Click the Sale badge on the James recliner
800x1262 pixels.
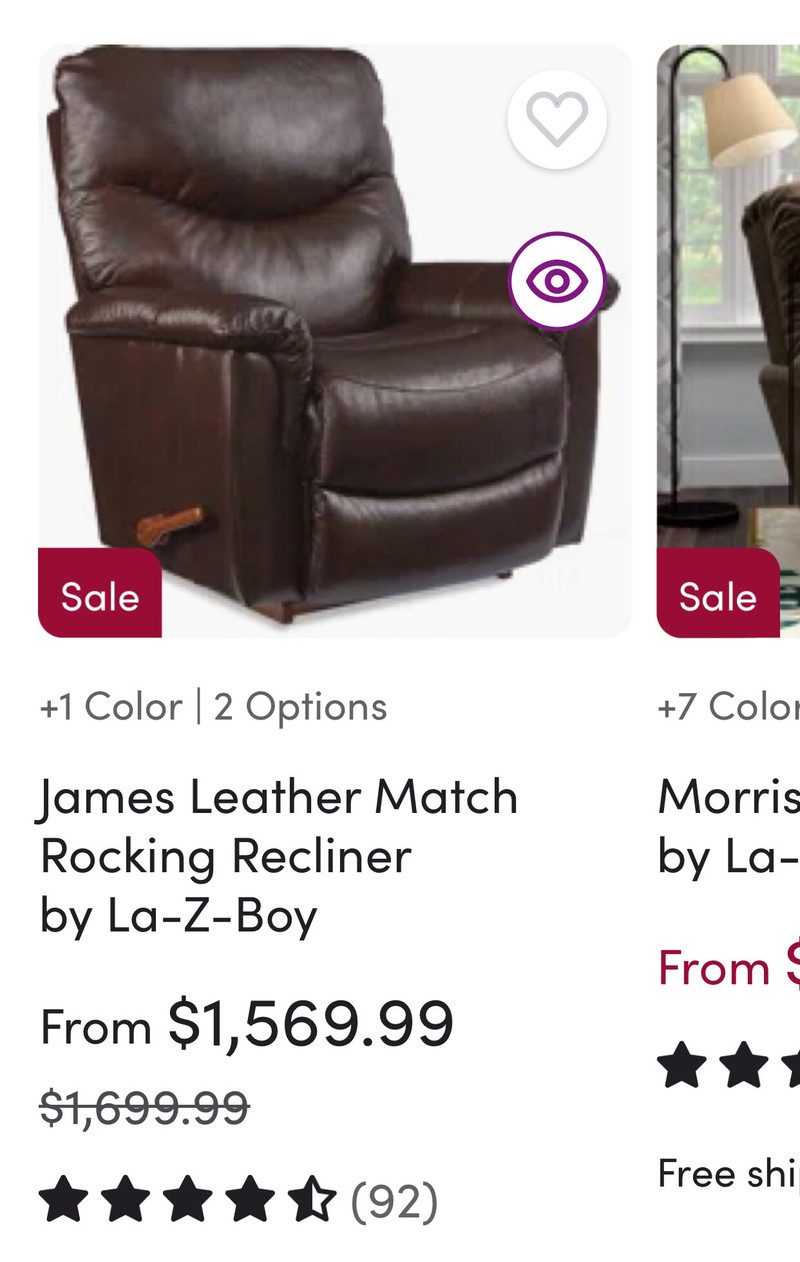point(99,595)
